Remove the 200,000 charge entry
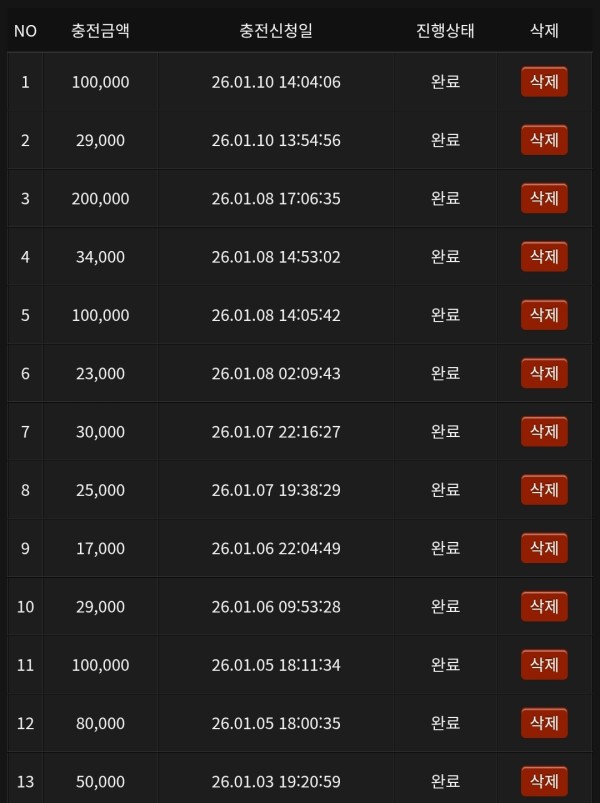 [x=544, y=198]
